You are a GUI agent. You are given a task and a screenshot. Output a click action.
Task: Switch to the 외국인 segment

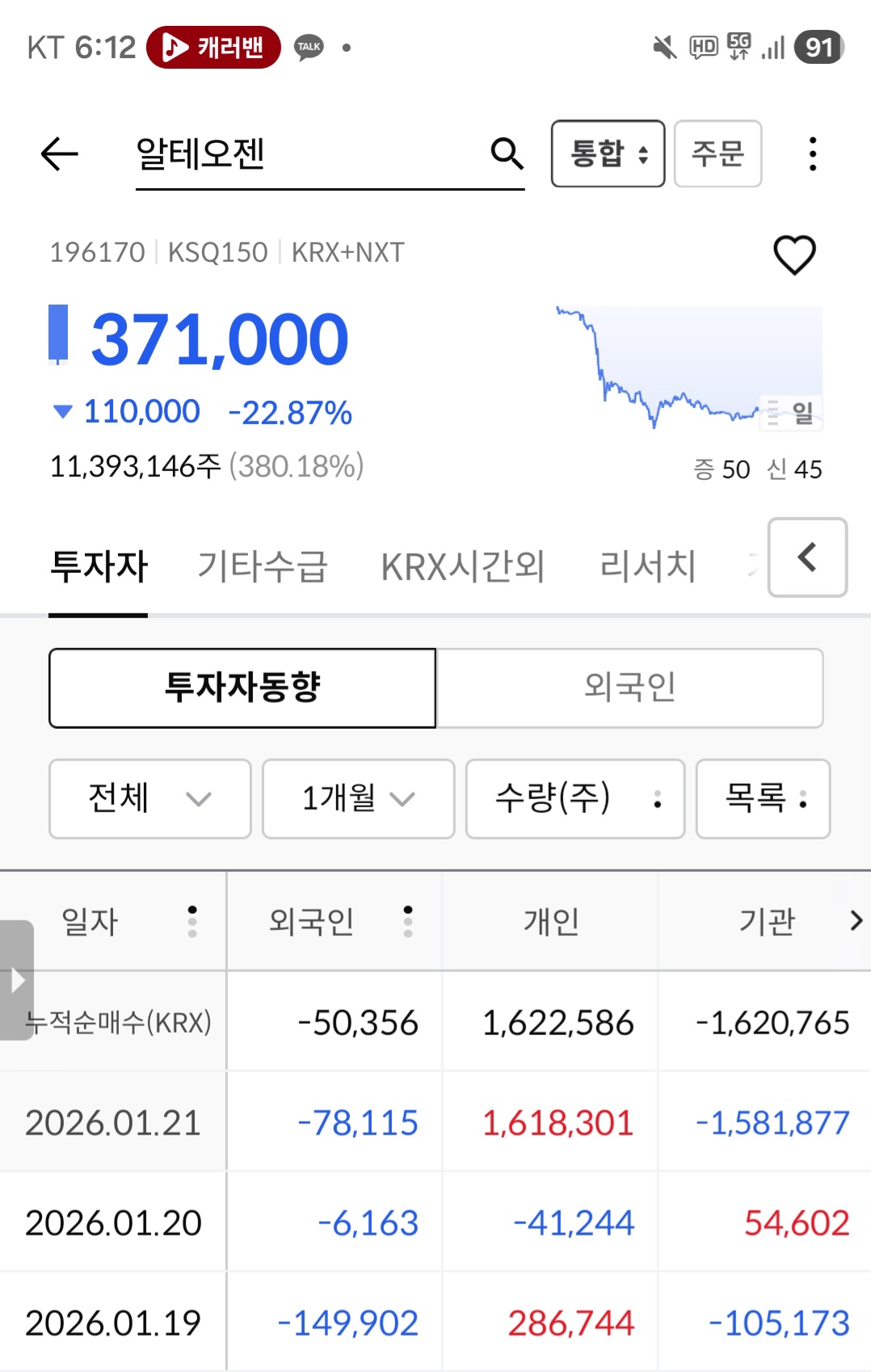(629, 688)
